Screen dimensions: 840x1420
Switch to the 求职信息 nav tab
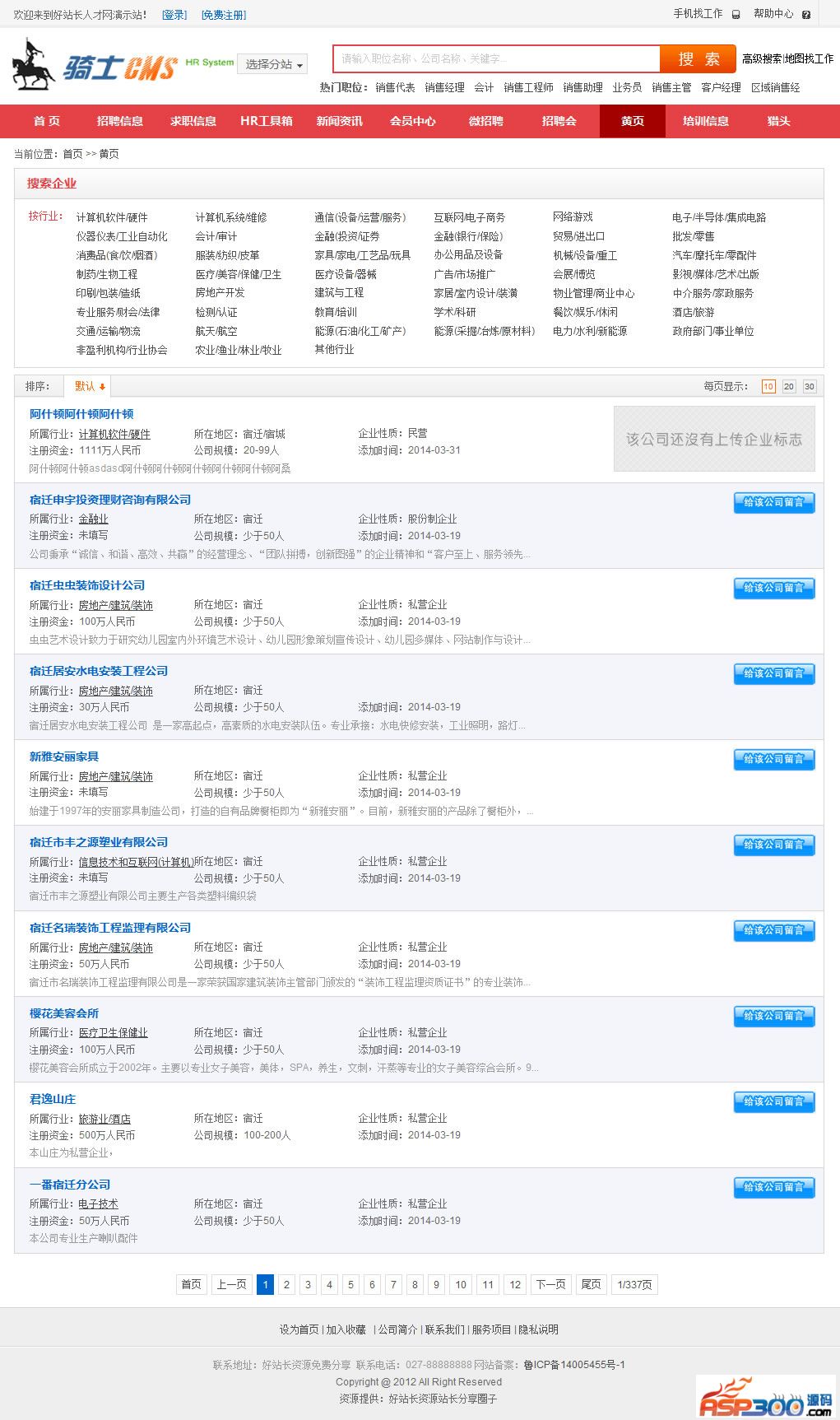[x=193, y=121]
